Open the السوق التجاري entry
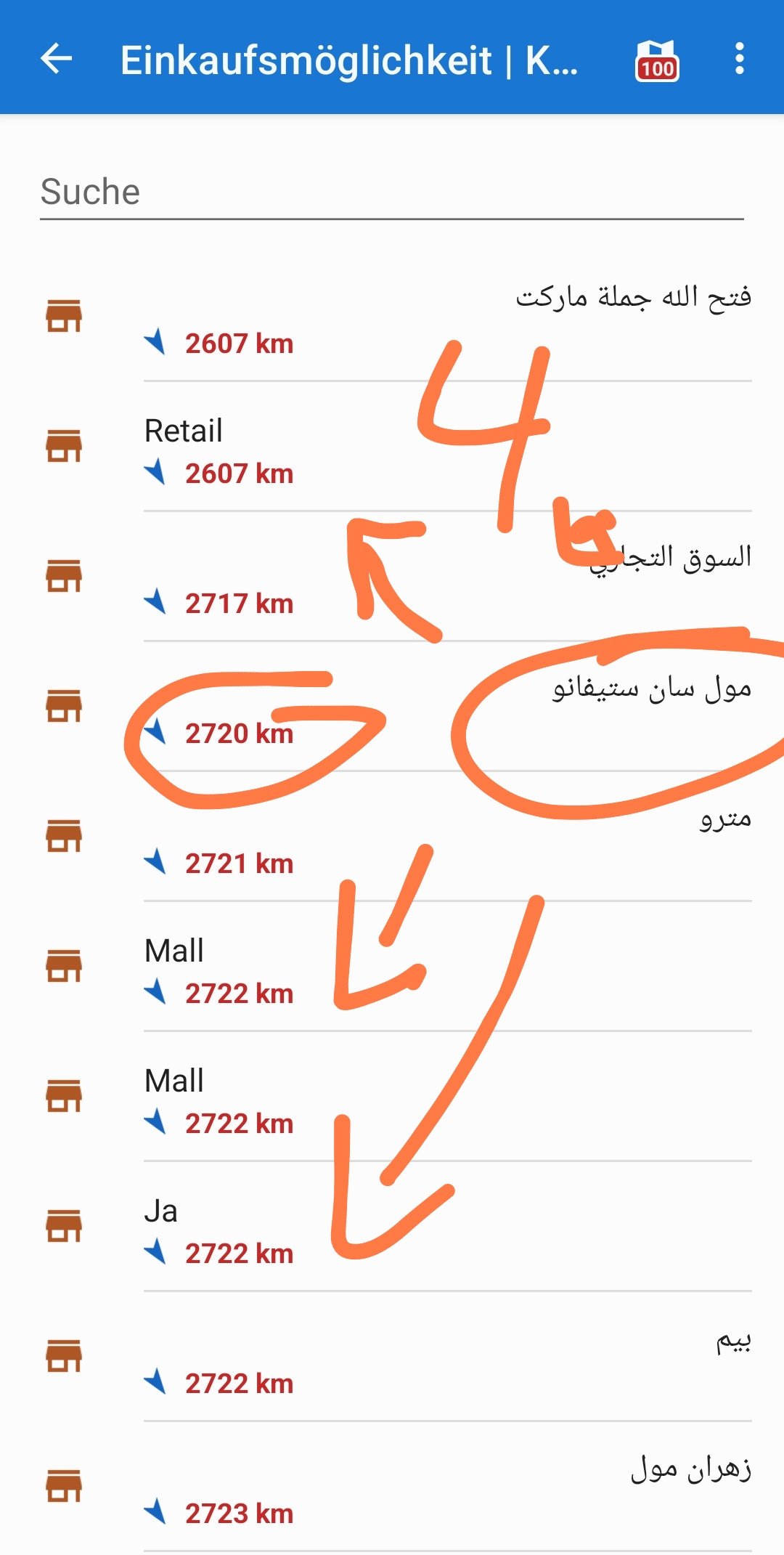The image size is (784, 1555). click(447, 579)
